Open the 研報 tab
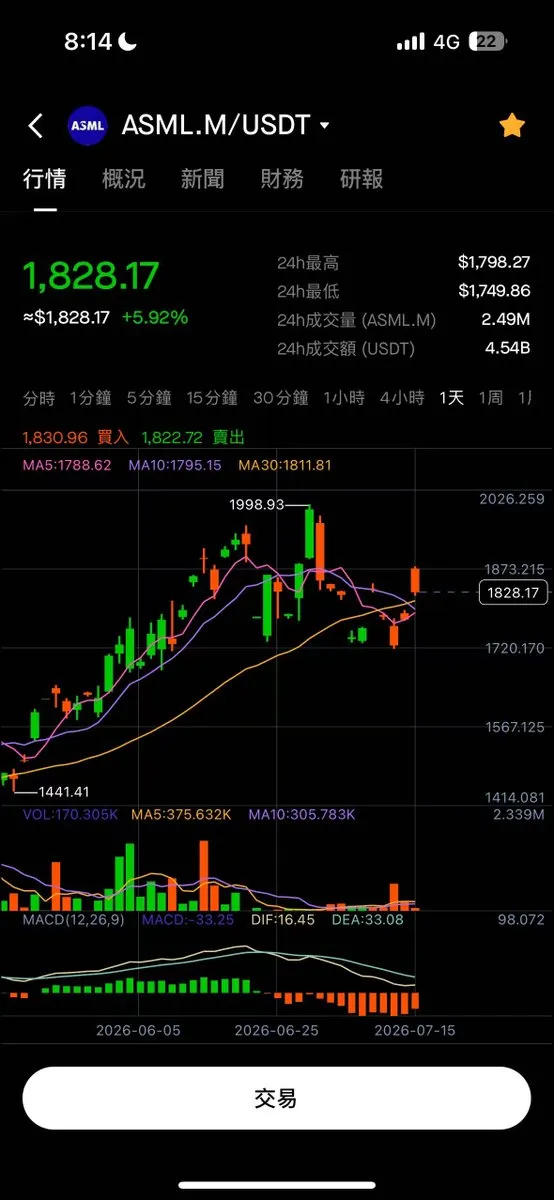Screen dimensions: 554x1200 361,179
